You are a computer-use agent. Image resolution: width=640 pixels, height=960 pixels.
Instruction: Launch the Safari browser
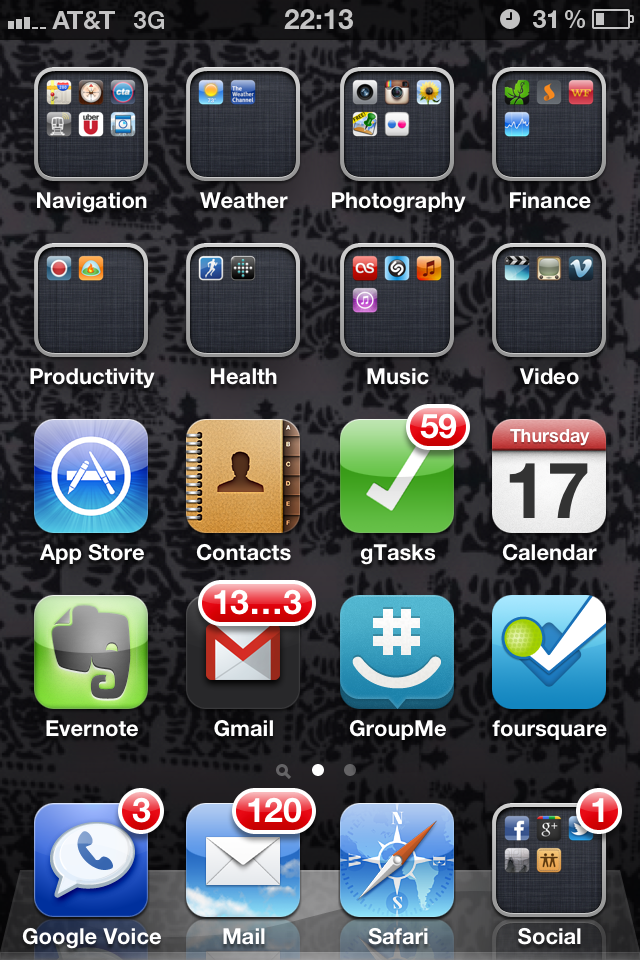397,860
